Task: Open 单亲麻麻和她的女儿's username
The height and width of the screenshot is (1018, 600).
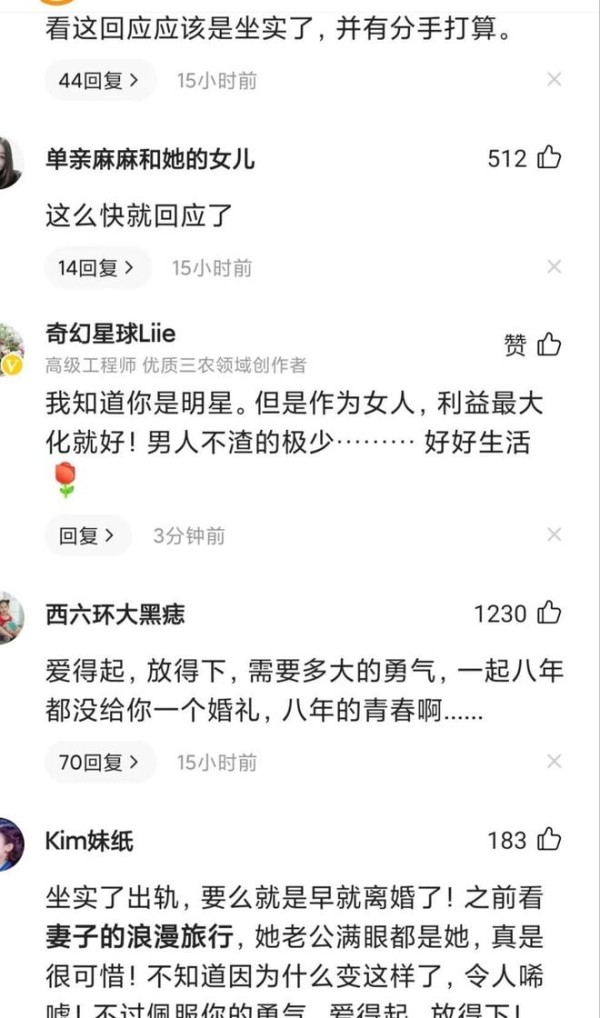Action: [x=150, y=158]
